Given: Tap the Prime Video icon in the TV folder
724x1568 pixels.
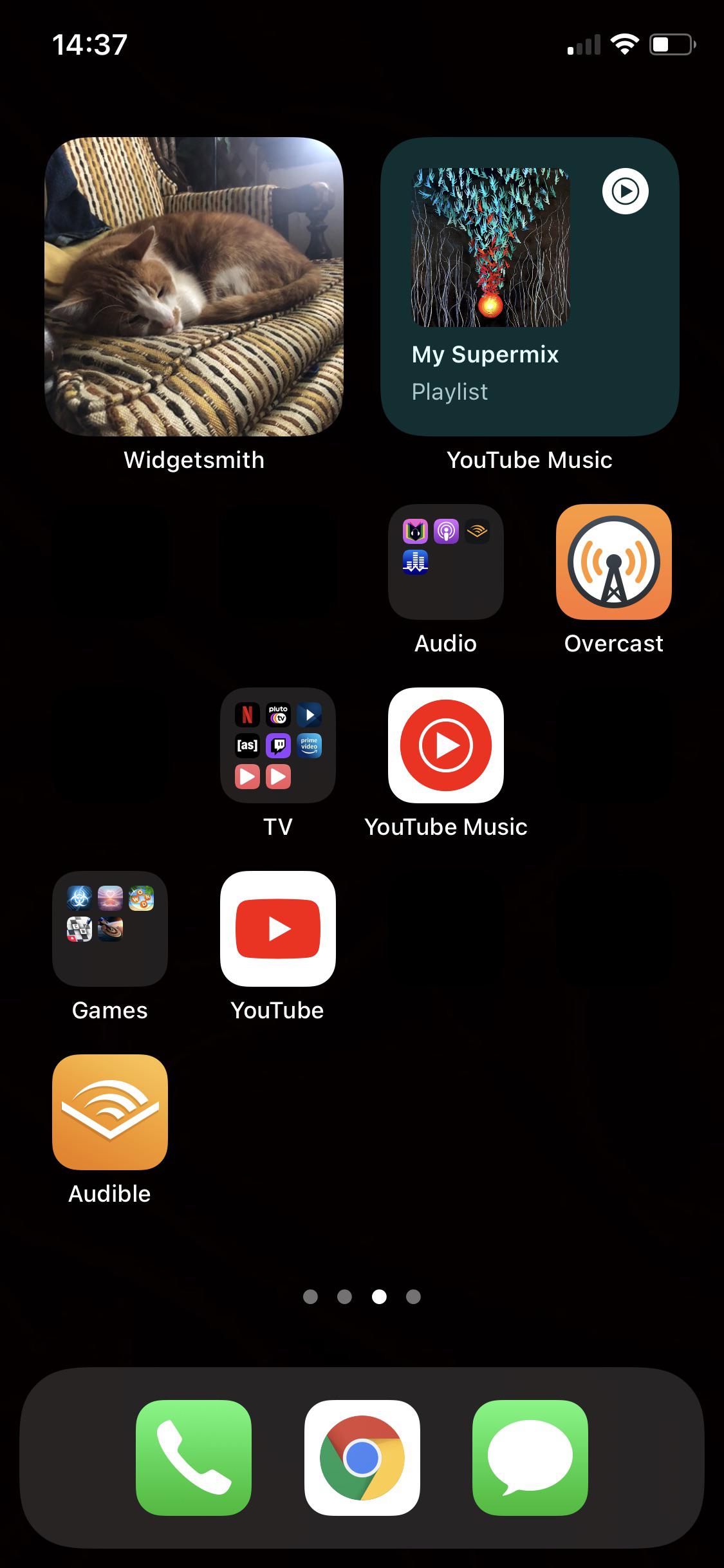Looking at the screenshot, I should pos(308,745).
